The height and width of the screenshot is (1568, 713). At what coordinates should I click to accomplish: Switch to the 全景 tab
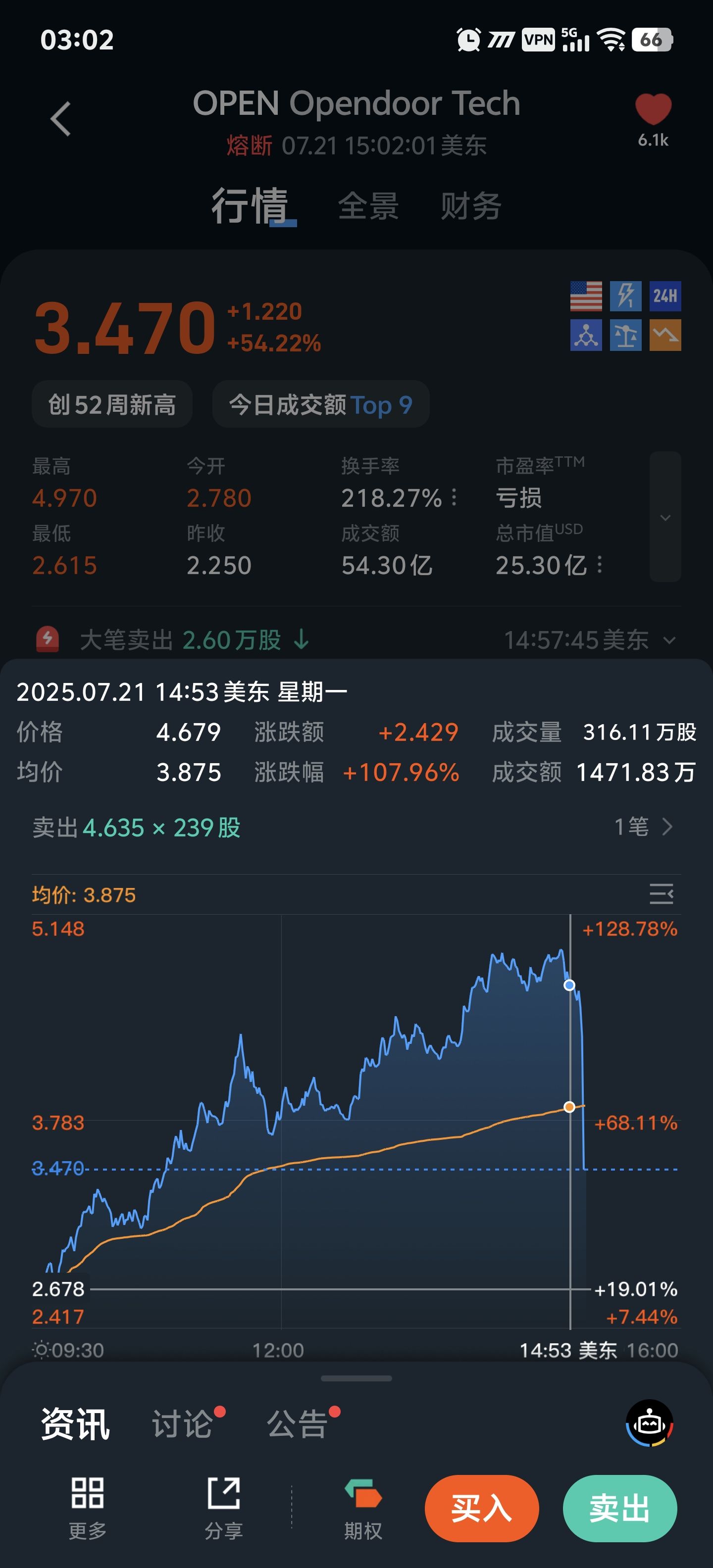click(x=368, y=206)
